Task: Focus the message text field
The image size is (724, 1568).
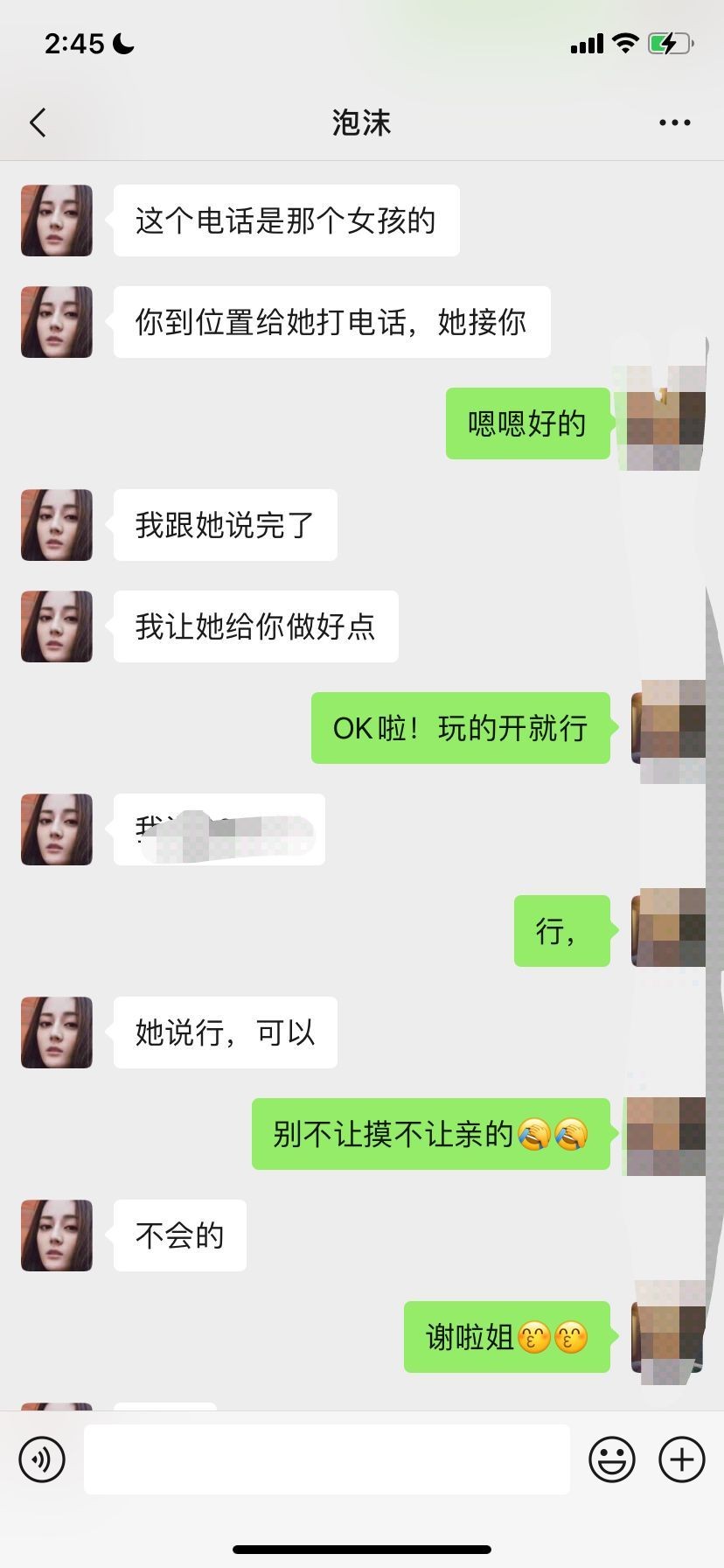Action: point(326,1459)
